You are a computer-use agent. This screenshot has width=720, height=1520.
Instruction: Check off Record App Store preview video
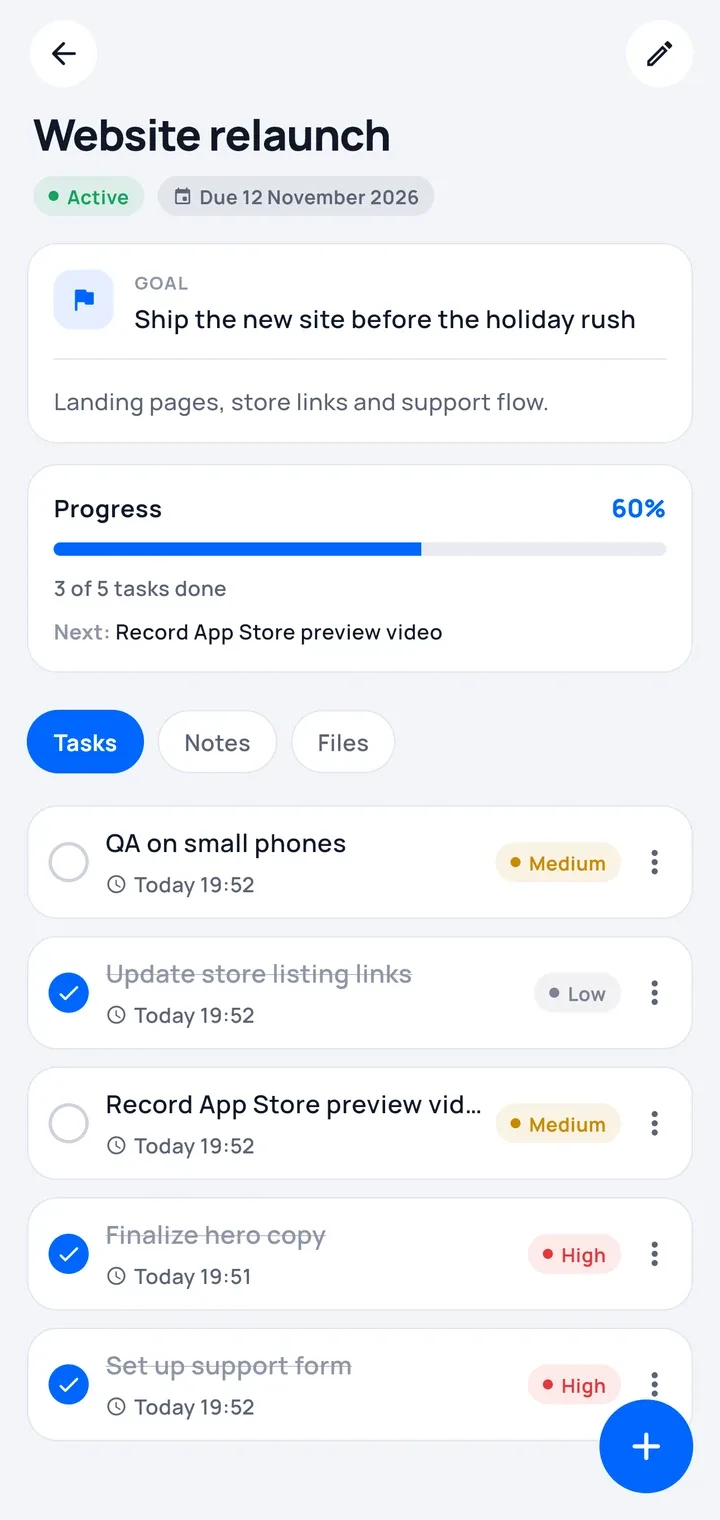[69, 1123]
